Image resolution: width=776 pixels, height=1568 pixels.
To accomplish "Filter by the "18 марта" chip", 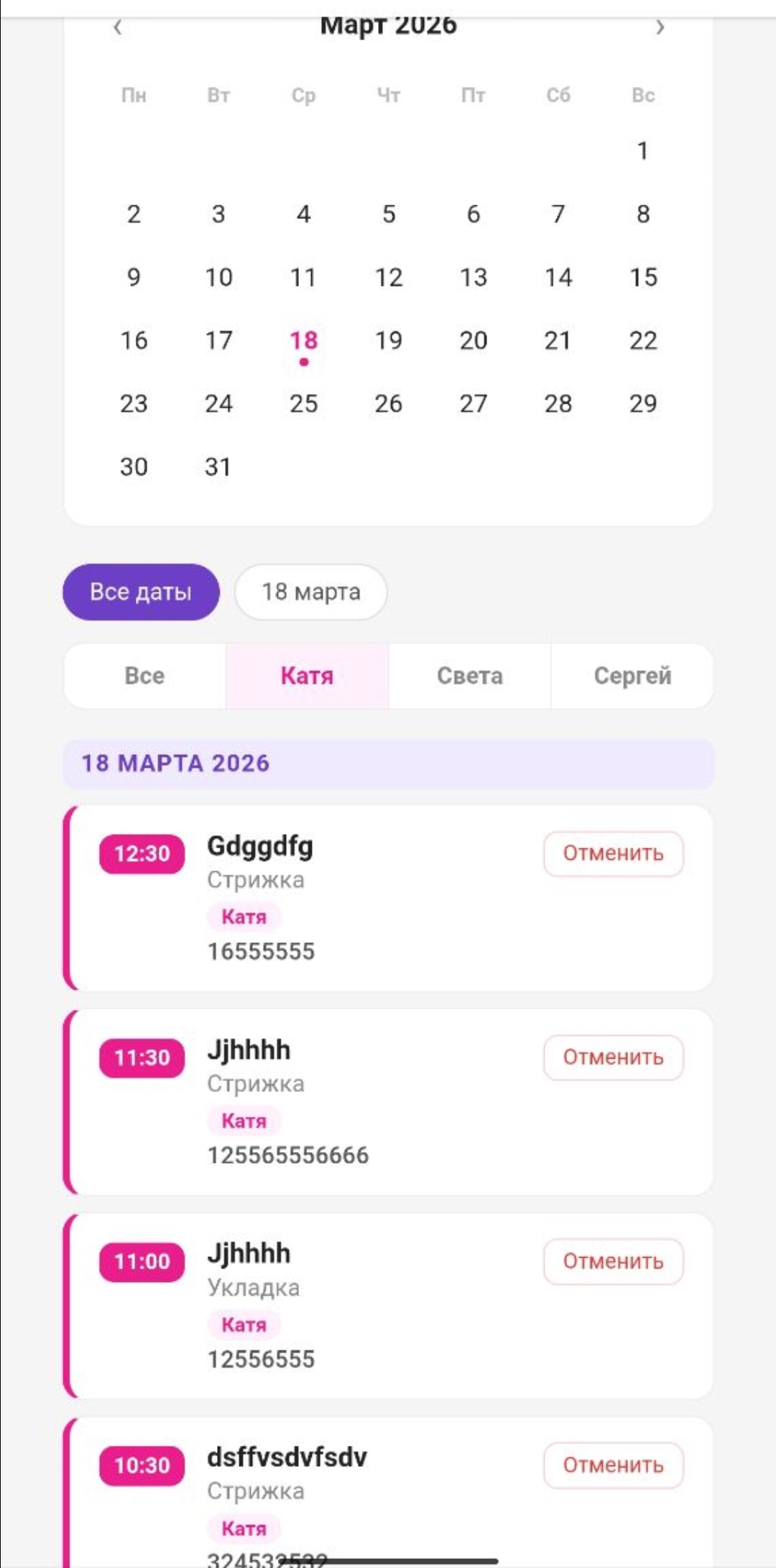I will [310, 592].
